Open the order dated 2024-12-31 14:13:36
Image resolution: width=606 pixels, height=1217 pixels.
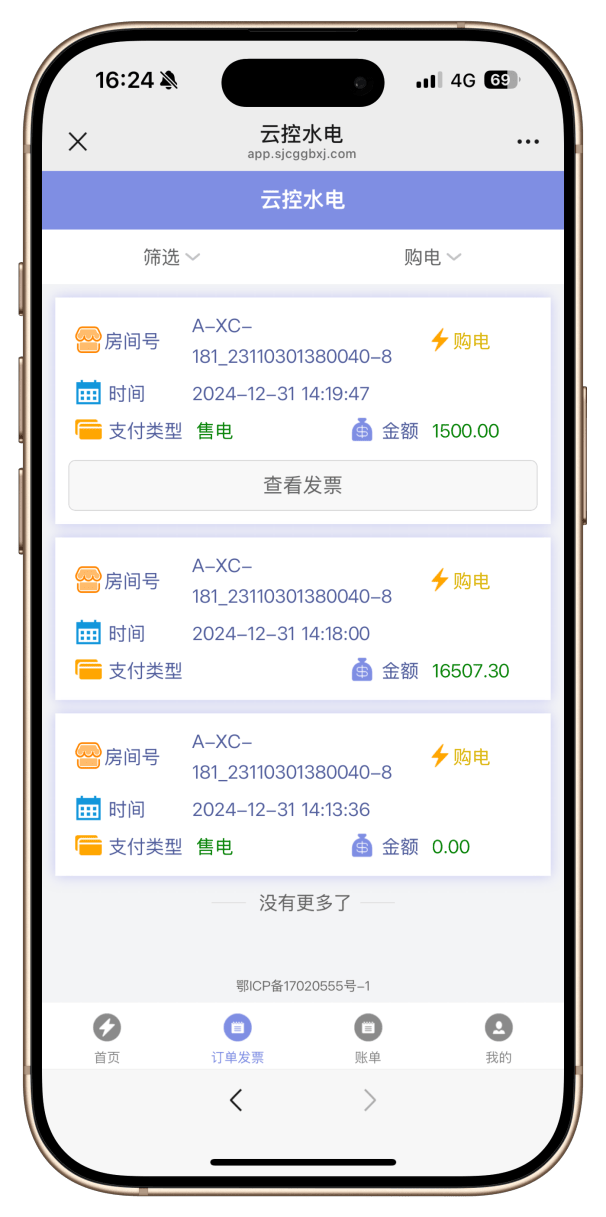click(303, 795)
